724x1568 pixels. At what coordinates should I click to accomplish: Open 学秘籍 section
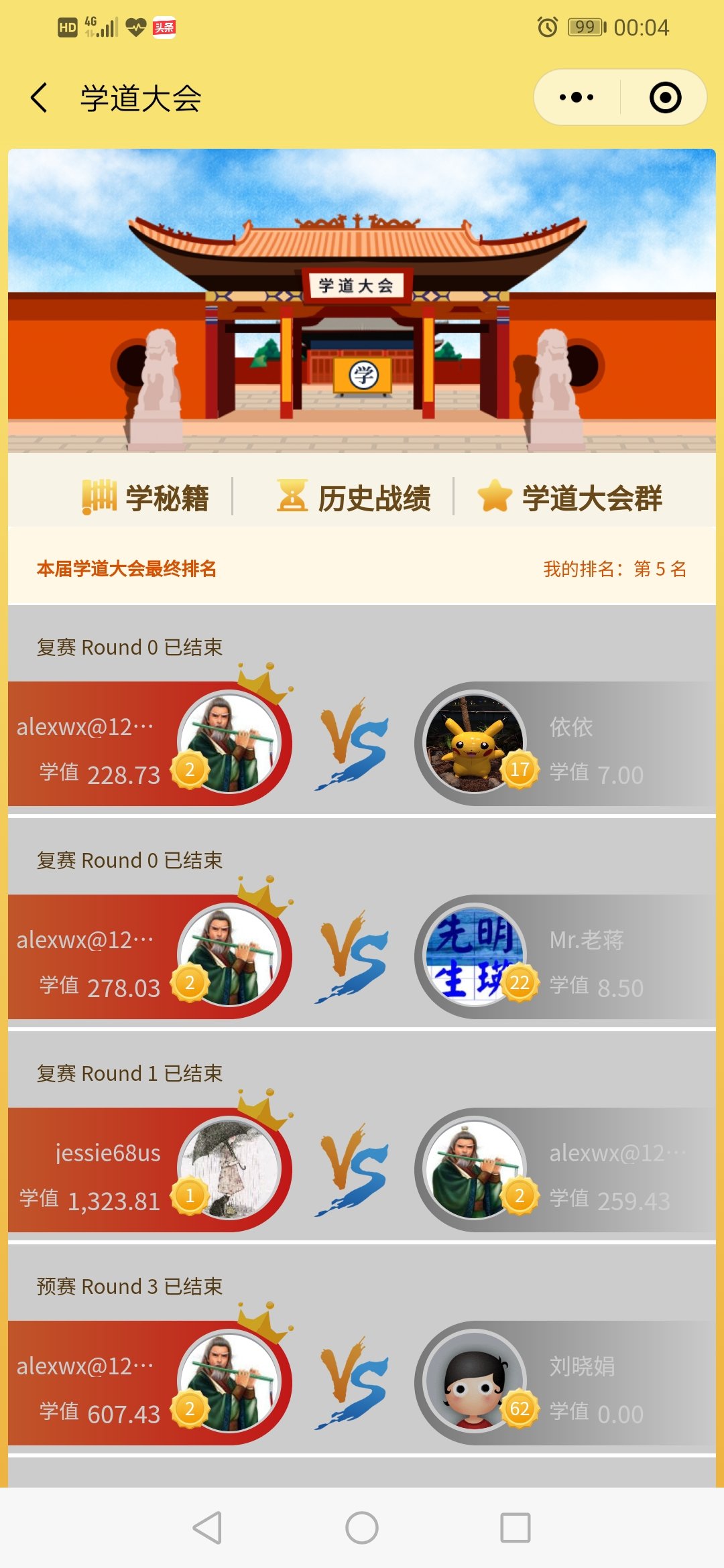click(146, 498)
